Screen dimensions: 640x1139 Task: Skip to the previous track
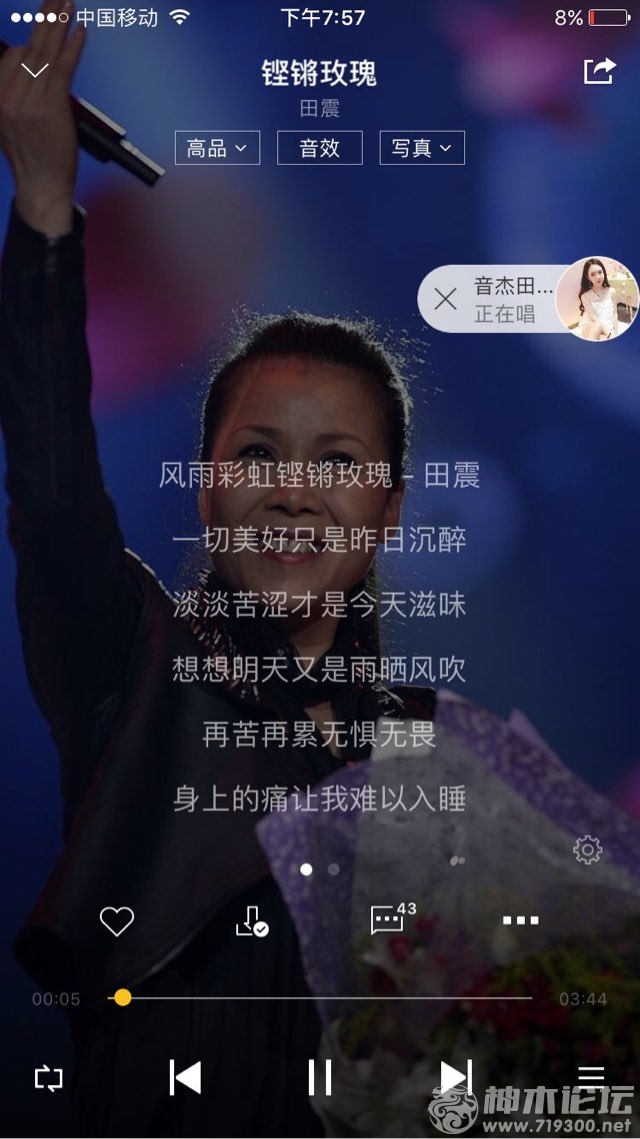point(185,1077)
